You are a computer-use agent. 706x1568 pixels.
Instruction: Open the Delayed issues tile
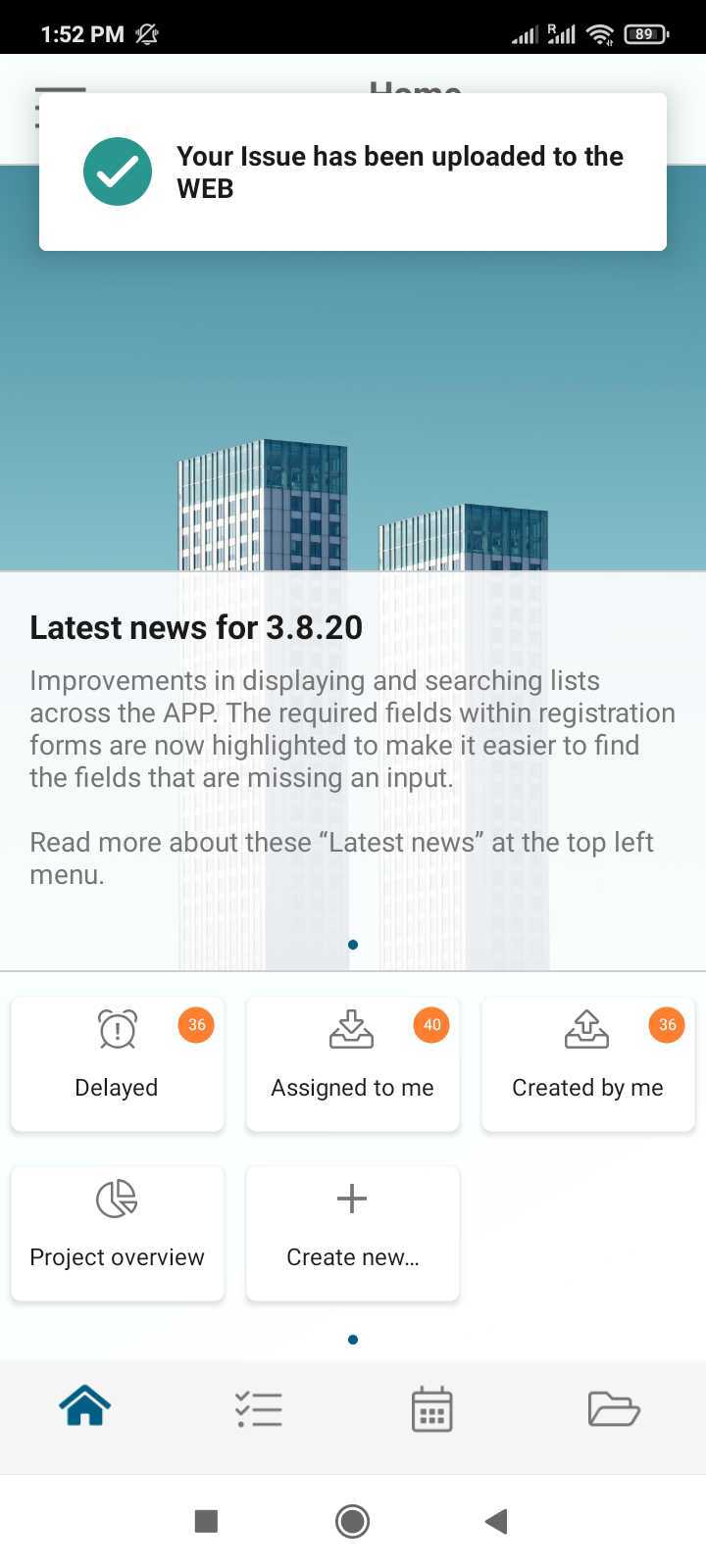tap(117, 1063)
